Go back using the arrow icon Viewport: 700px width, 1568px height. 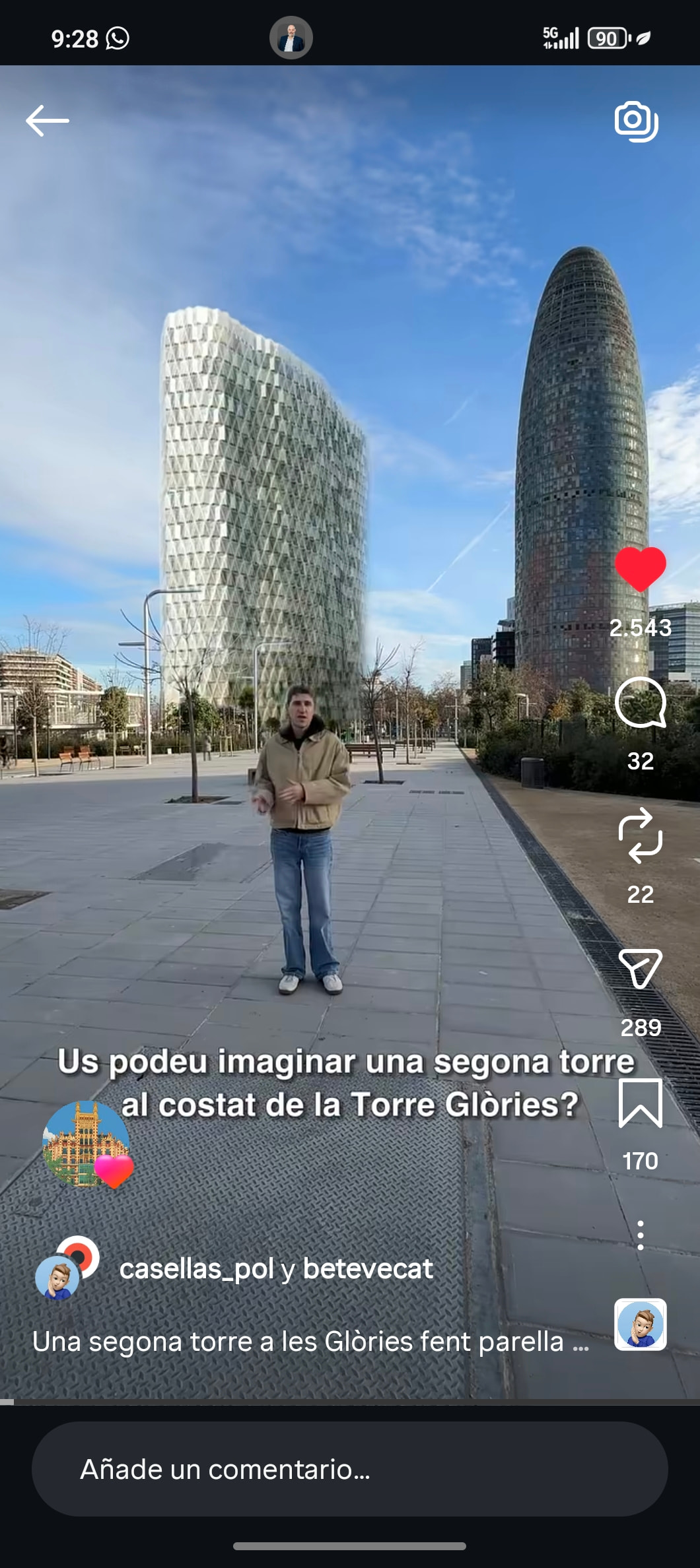click(x=47, y=121)
